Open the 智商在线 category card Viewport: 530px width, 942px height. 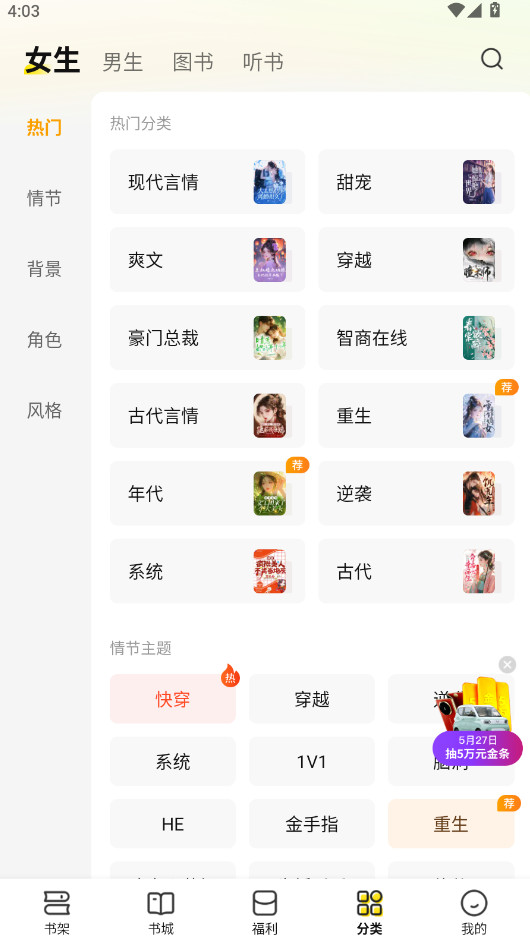(x=416, y=338)
